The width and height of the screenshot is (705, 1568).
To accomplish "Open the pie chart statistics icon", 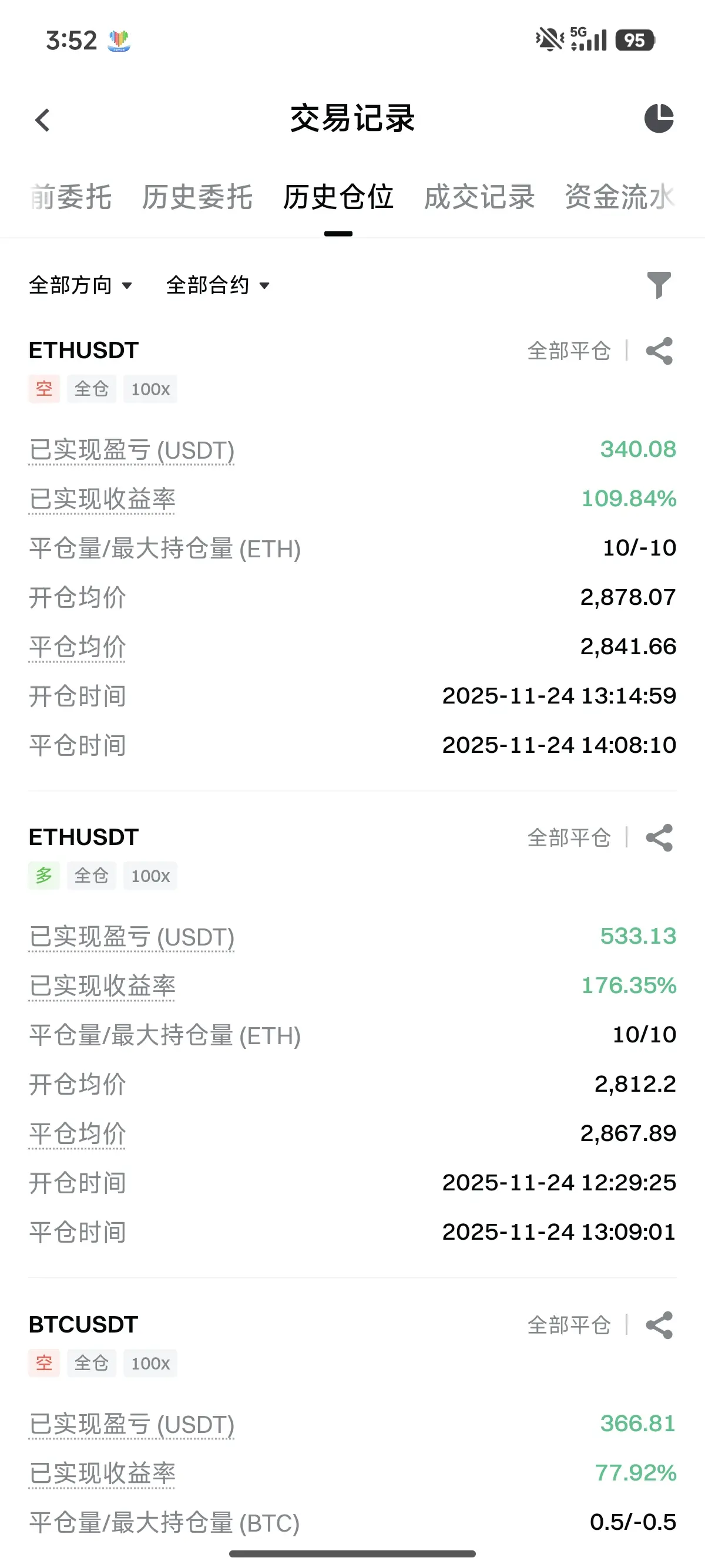I will tap(659, 118).
